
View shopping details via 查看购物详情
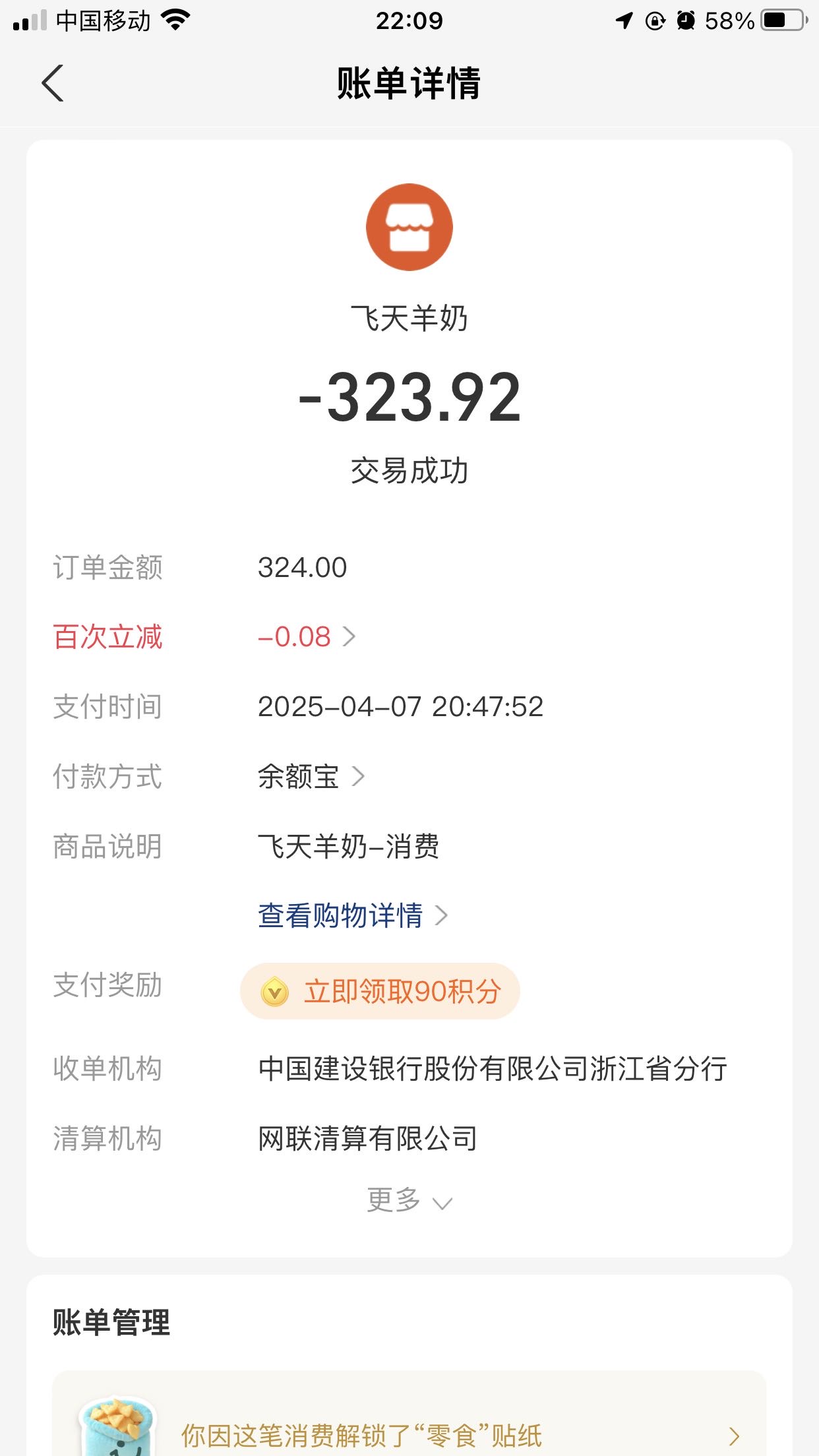coord(352,915)
